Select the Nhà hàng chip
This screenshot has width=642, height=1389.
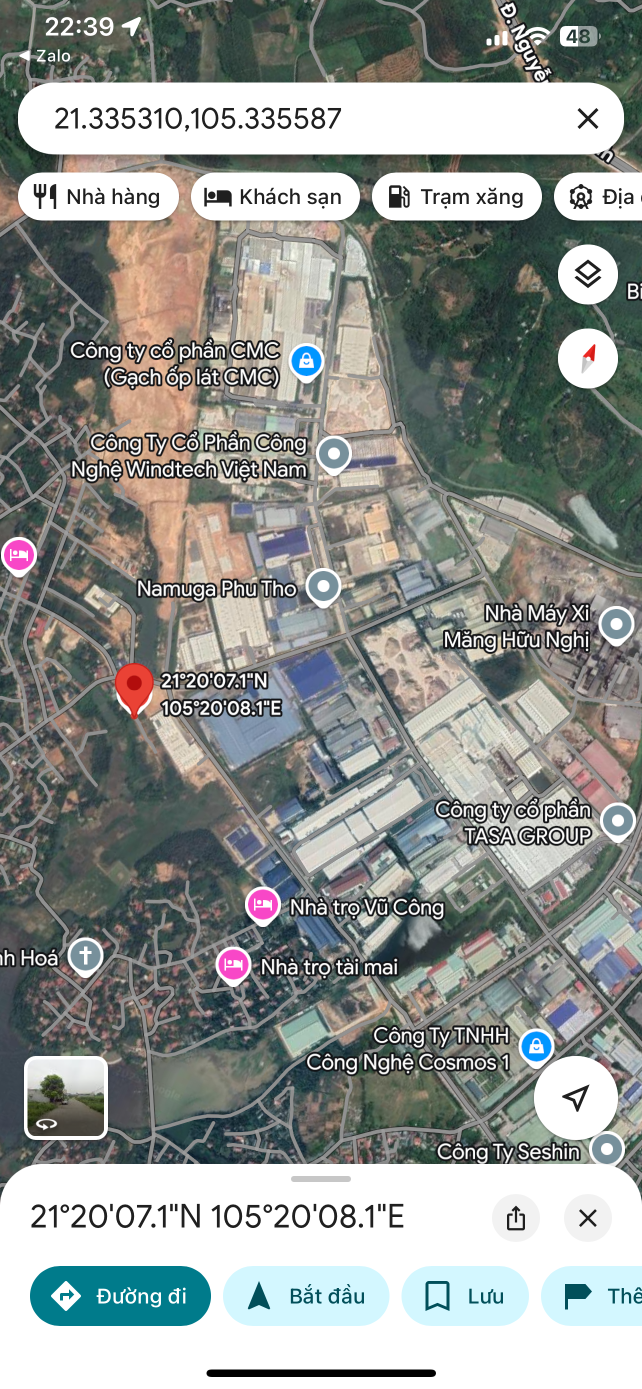[x=98, y=197]
